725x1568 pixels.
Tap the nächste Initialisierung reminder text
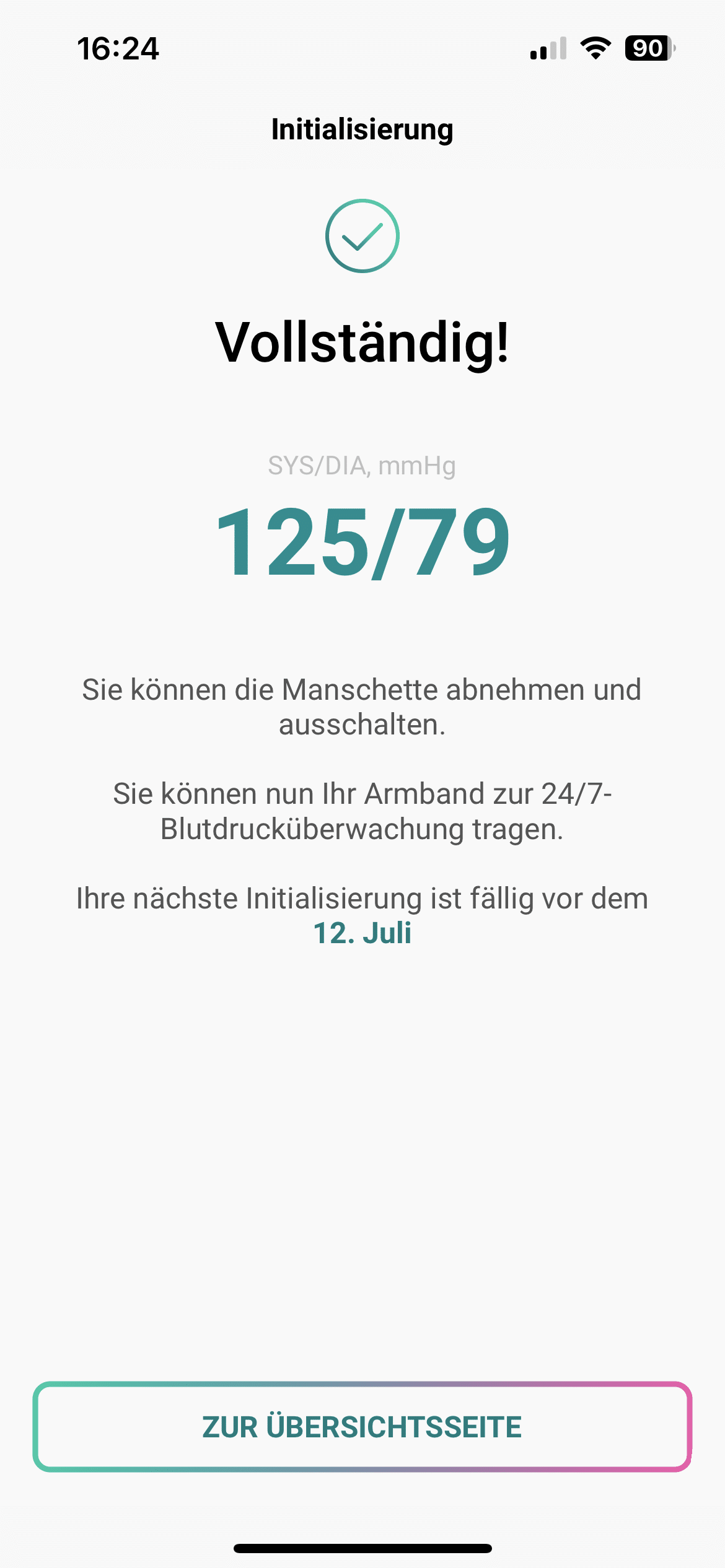click(362, 898)
